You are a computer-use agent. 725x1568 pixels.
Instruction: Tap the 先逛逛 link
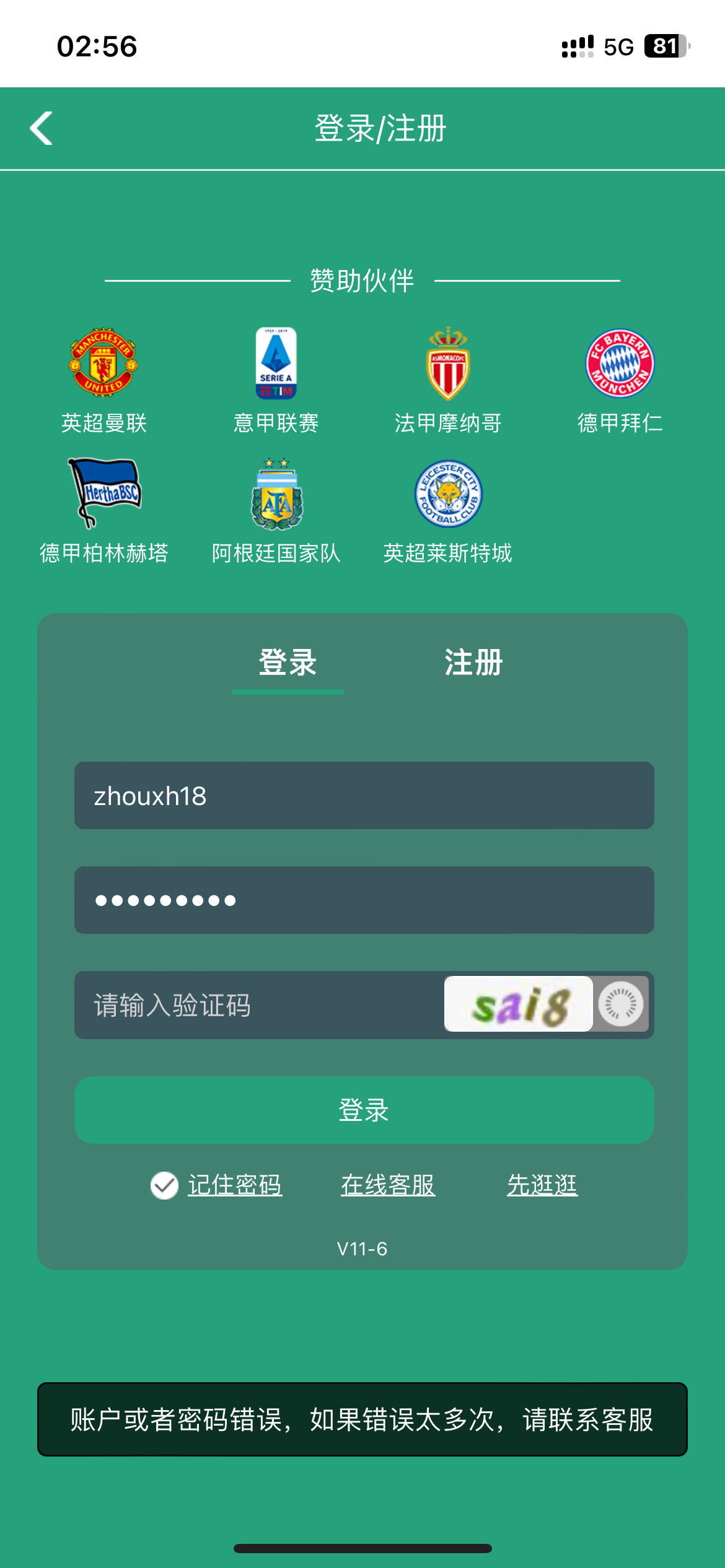point(542,1185)
